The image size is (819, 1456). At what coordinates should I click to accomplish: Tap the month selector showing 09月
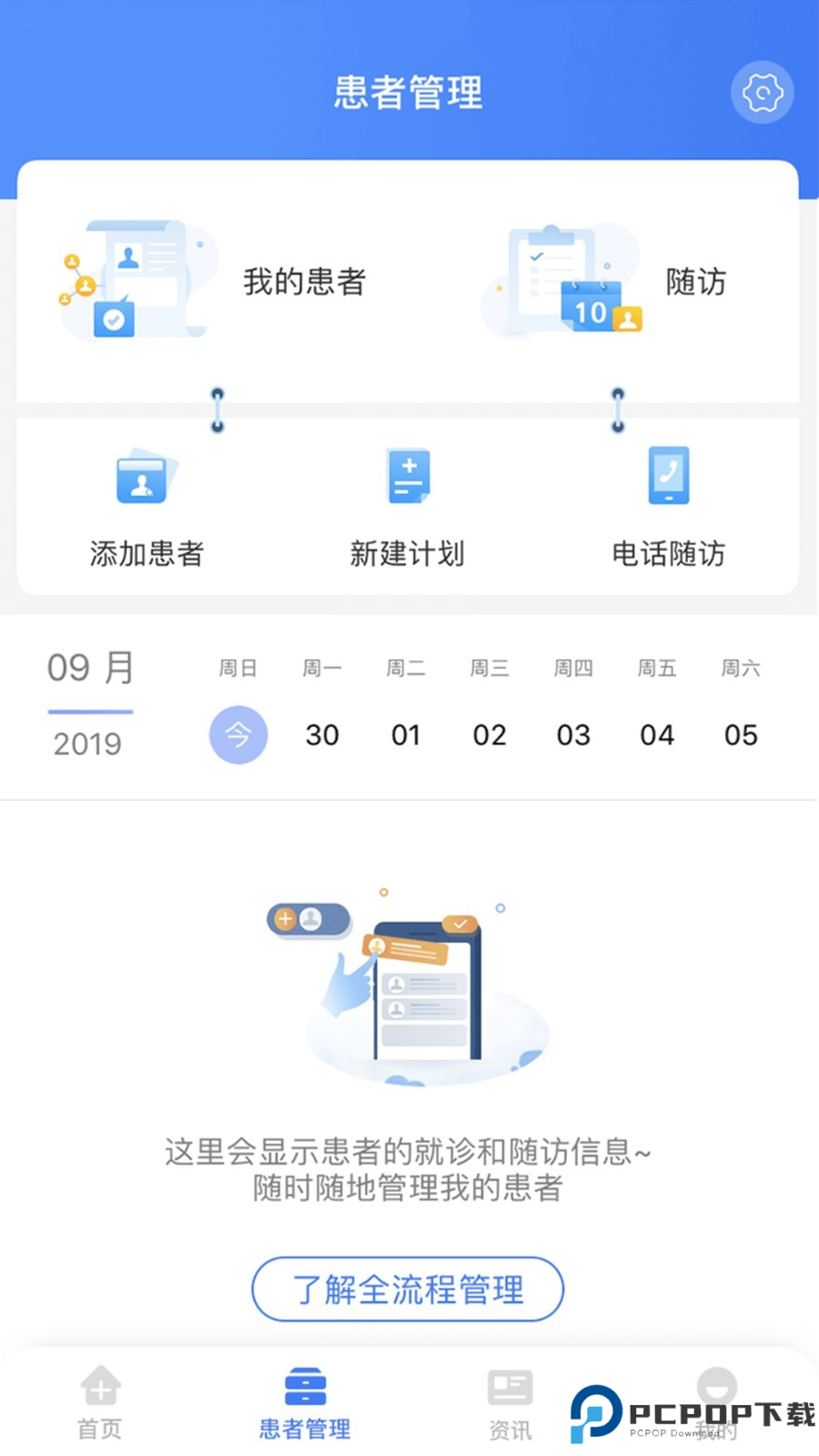pos(88,668)
